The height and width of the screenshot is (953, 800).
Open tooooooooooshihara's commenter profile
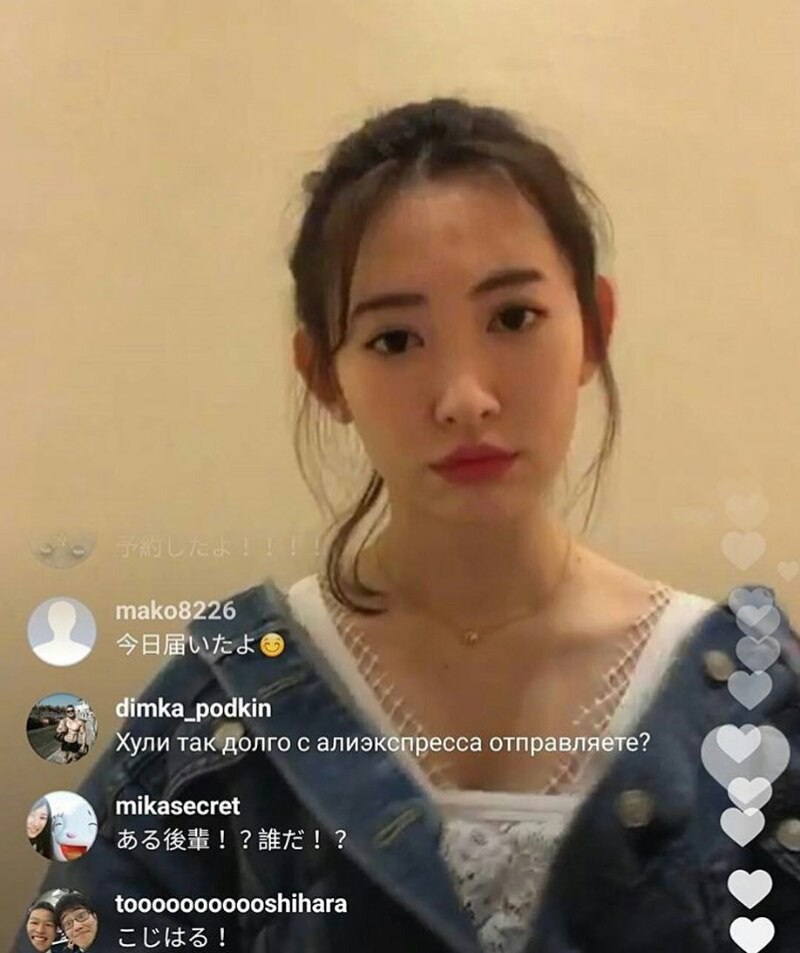click(x=62, y=920)
